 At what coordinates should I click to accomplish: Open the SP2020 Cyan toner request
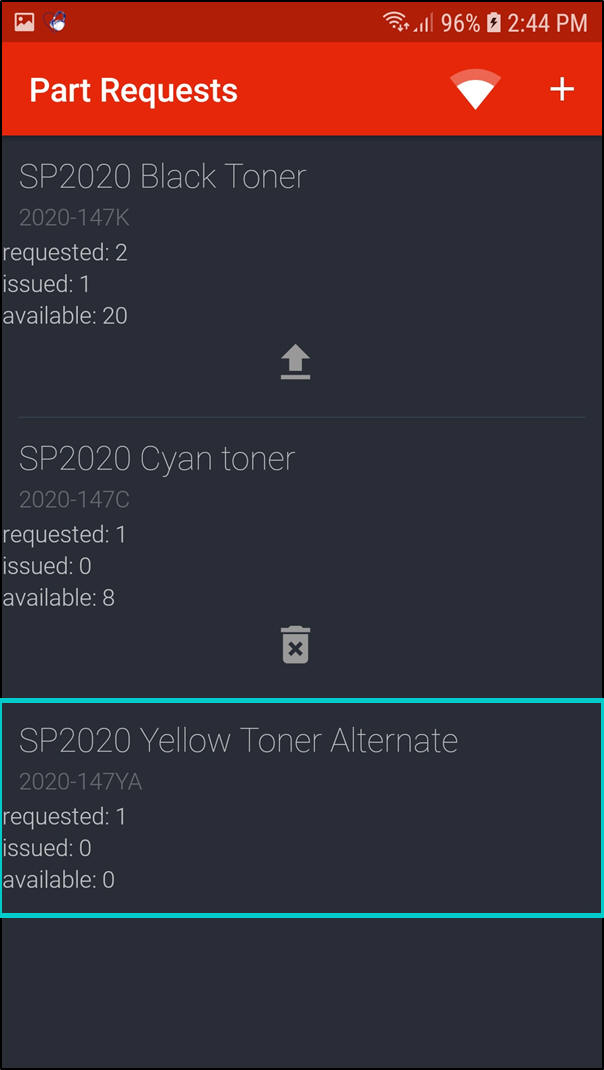(x=157, y=459)
